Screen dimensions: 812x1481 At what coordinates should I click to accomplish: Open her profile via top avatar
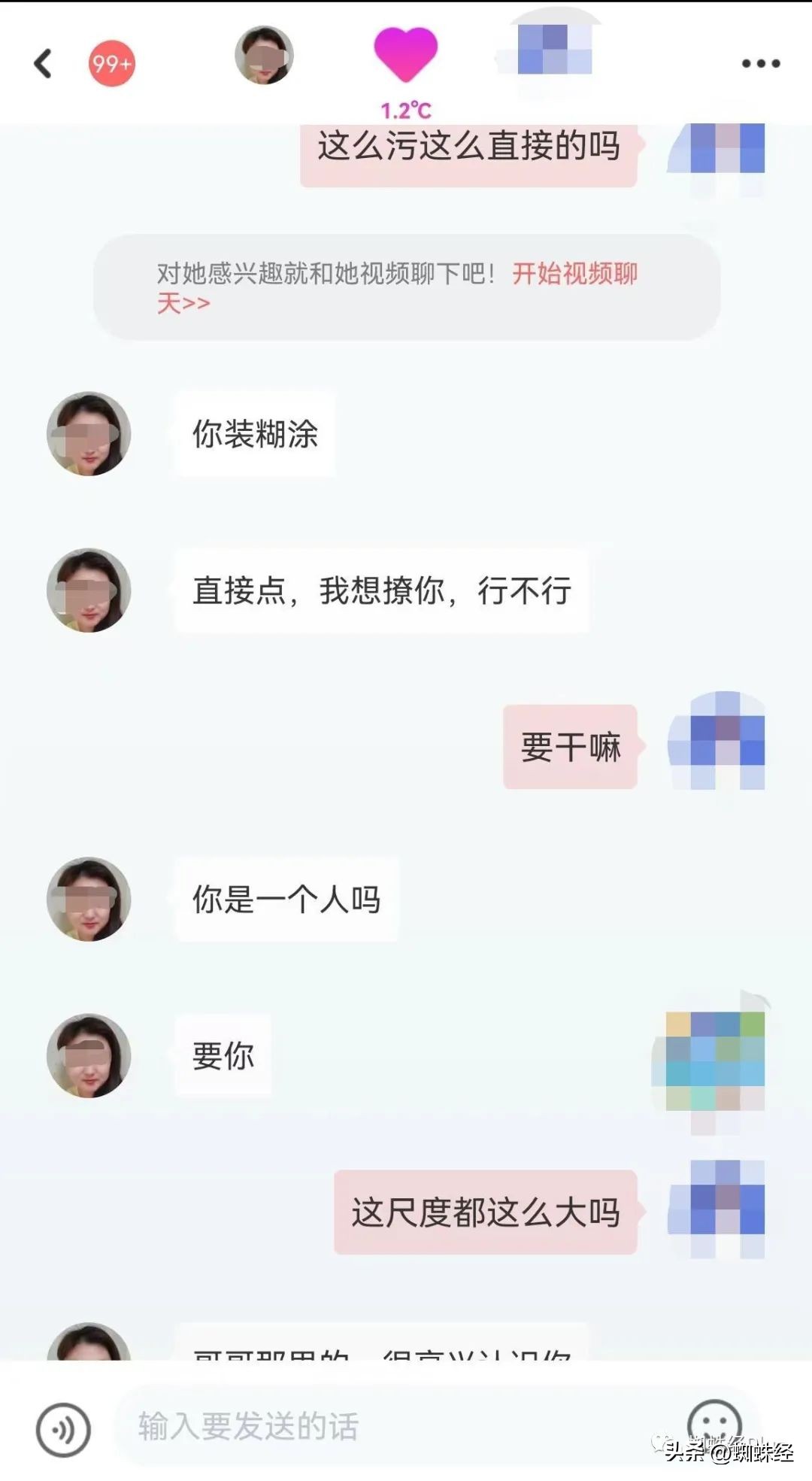(265, 54)
